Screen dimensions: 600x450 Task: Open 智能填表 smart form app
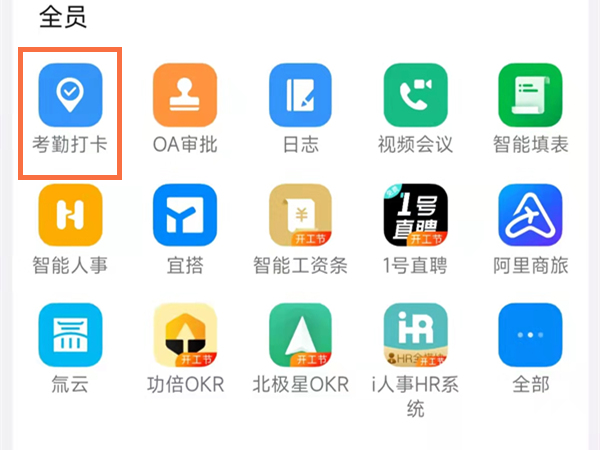click(x=530, y=95)
